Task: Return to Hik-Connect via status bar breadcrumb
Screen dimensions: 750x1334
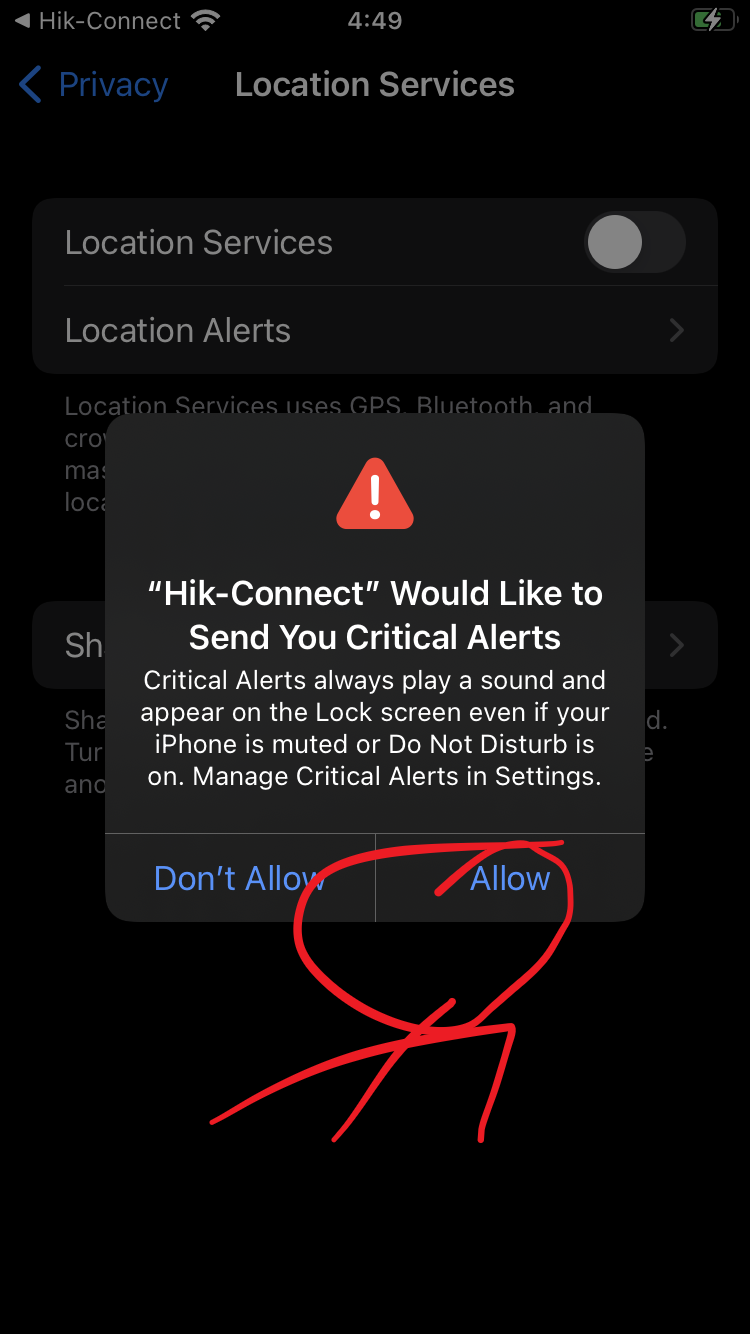Action: point(98,20)
